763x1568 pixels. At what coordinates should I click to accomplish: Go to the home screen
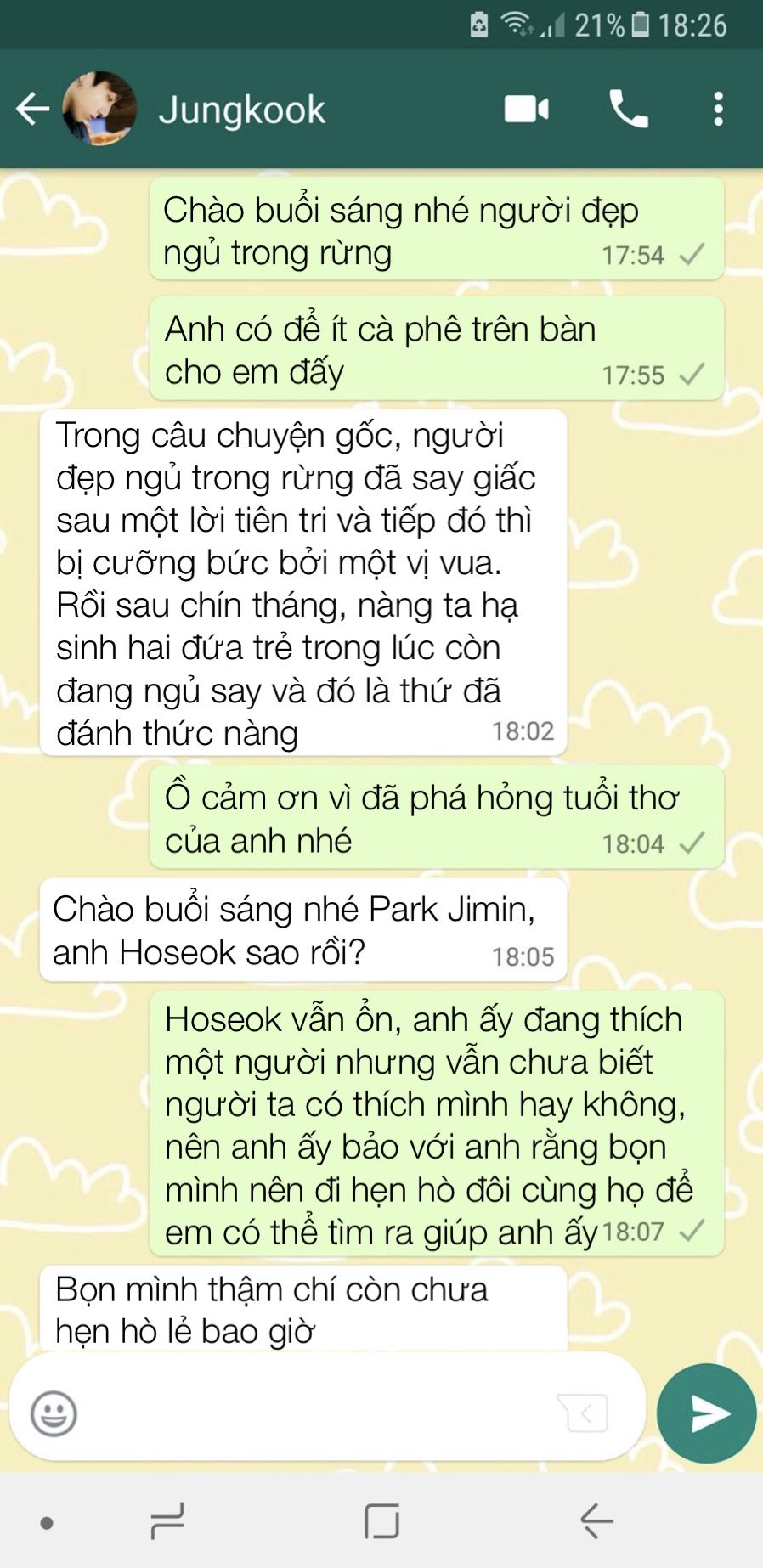[381, 1520]
